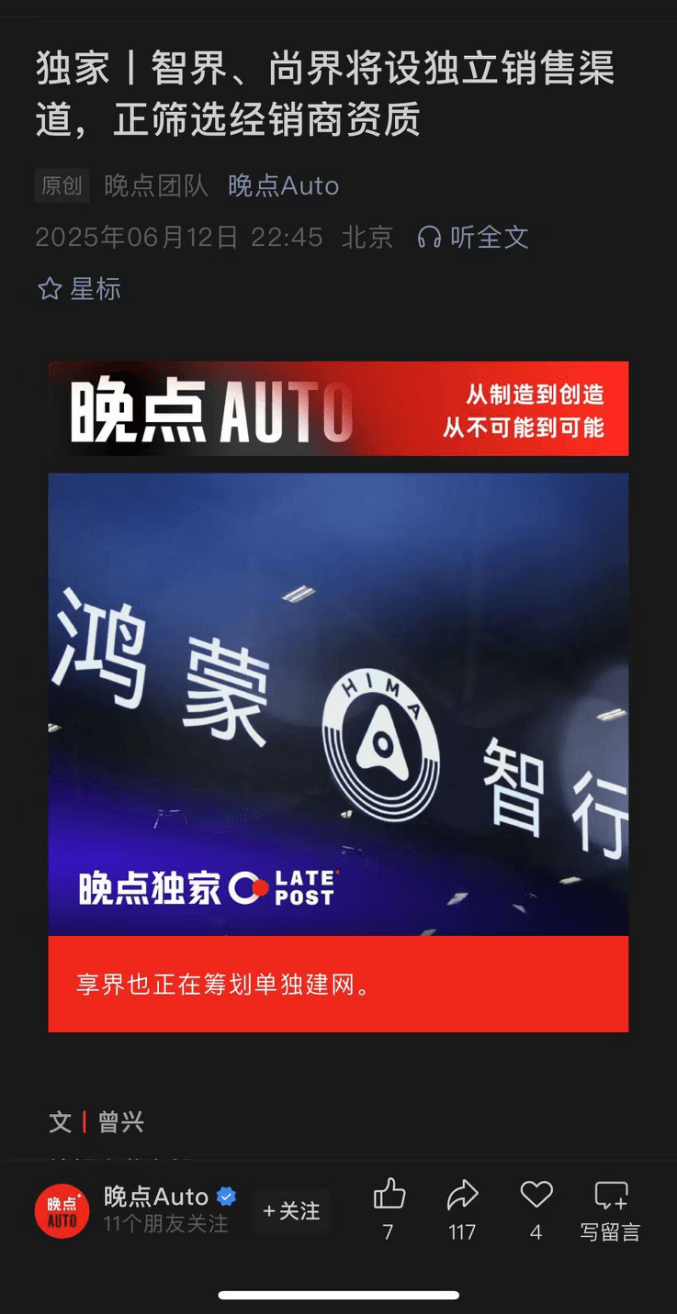Listen to the full article via 听全文
The image size is (677, 1315).
click(x=473, y=237)
